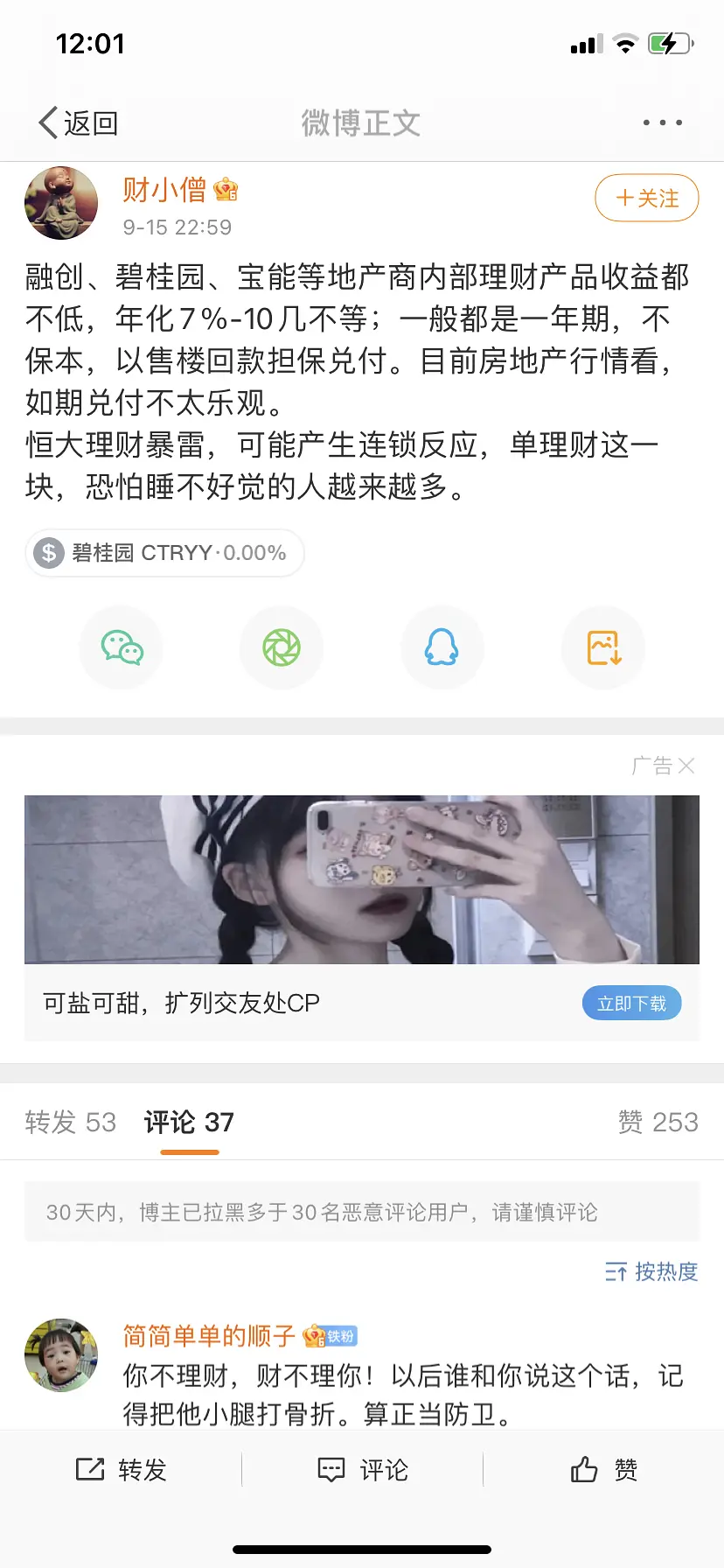Viewport: 724px width, 1568px height.
Task: Open the 碧桂园 CTRYY stock chip
Action: coord(165,553)
